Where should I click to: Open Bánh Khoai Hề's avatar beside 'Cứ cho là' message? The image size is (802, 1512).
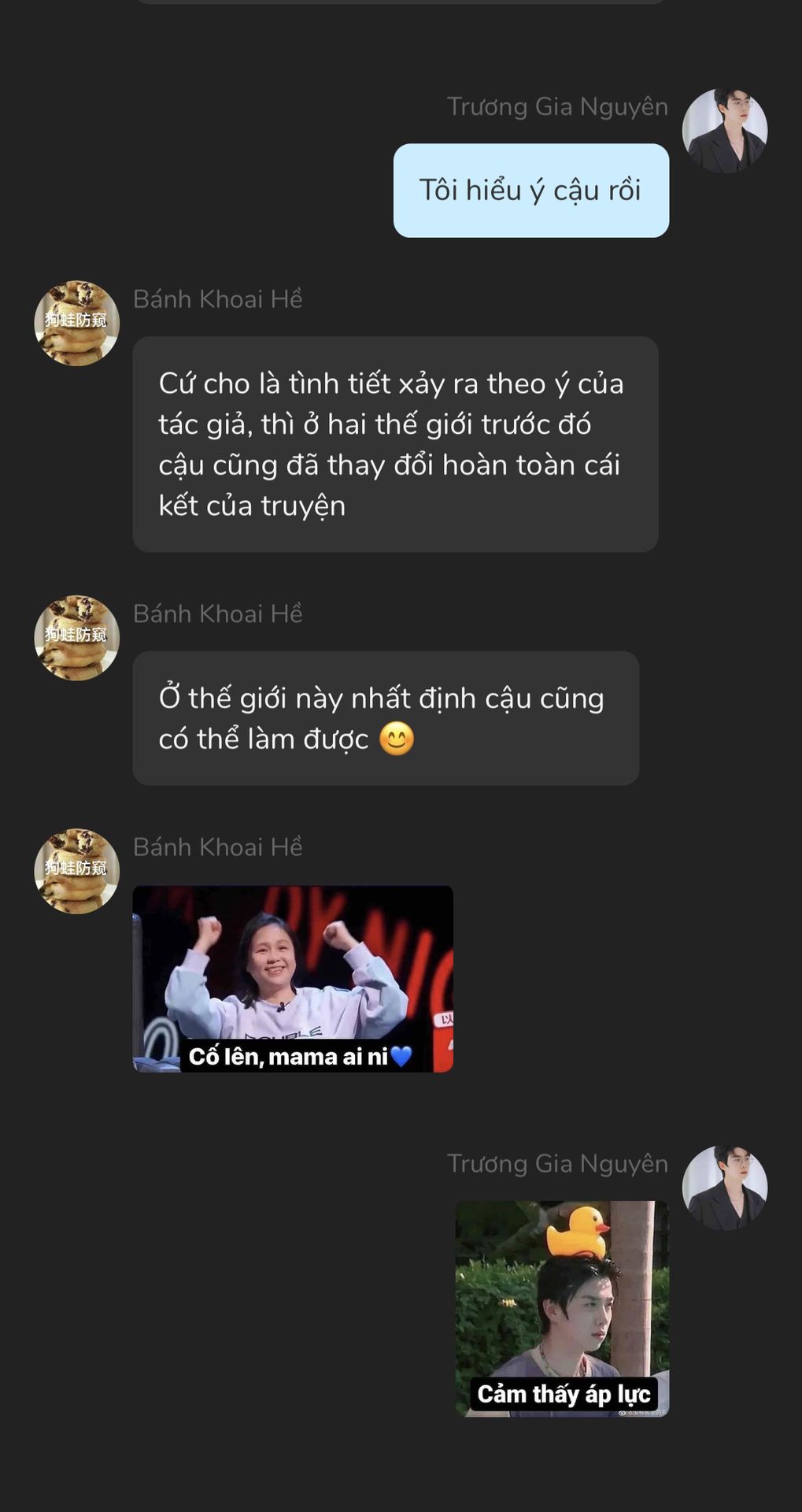point(76,323)
